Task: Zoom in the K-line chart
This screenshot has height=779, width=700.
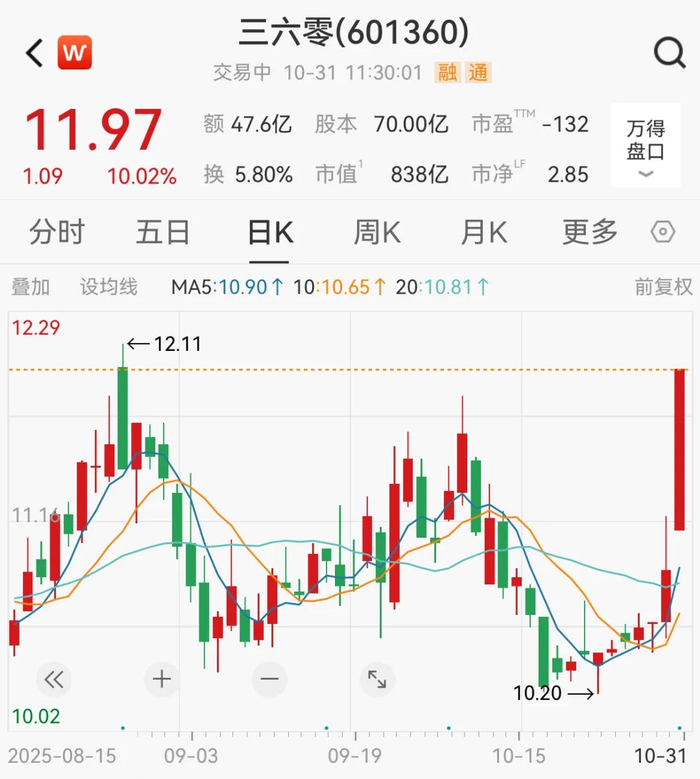Action: coord(162,680)
